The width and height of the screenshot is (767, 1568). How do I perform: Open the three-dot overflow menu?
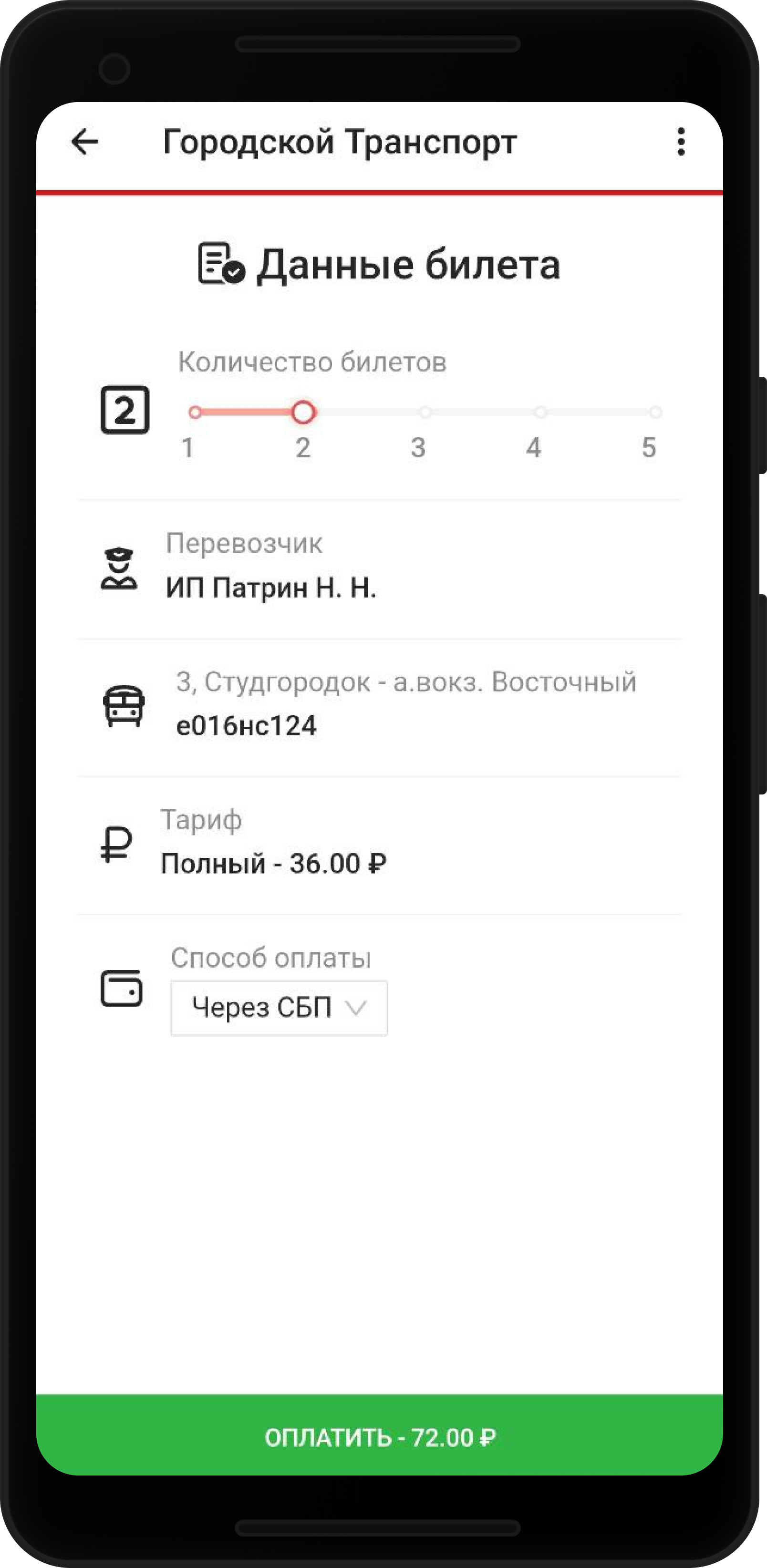click(681, 142)
